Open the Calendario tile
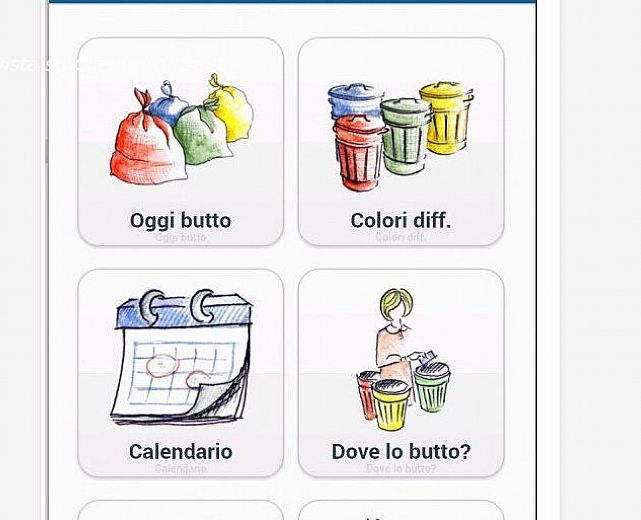 tap(180, 372)
